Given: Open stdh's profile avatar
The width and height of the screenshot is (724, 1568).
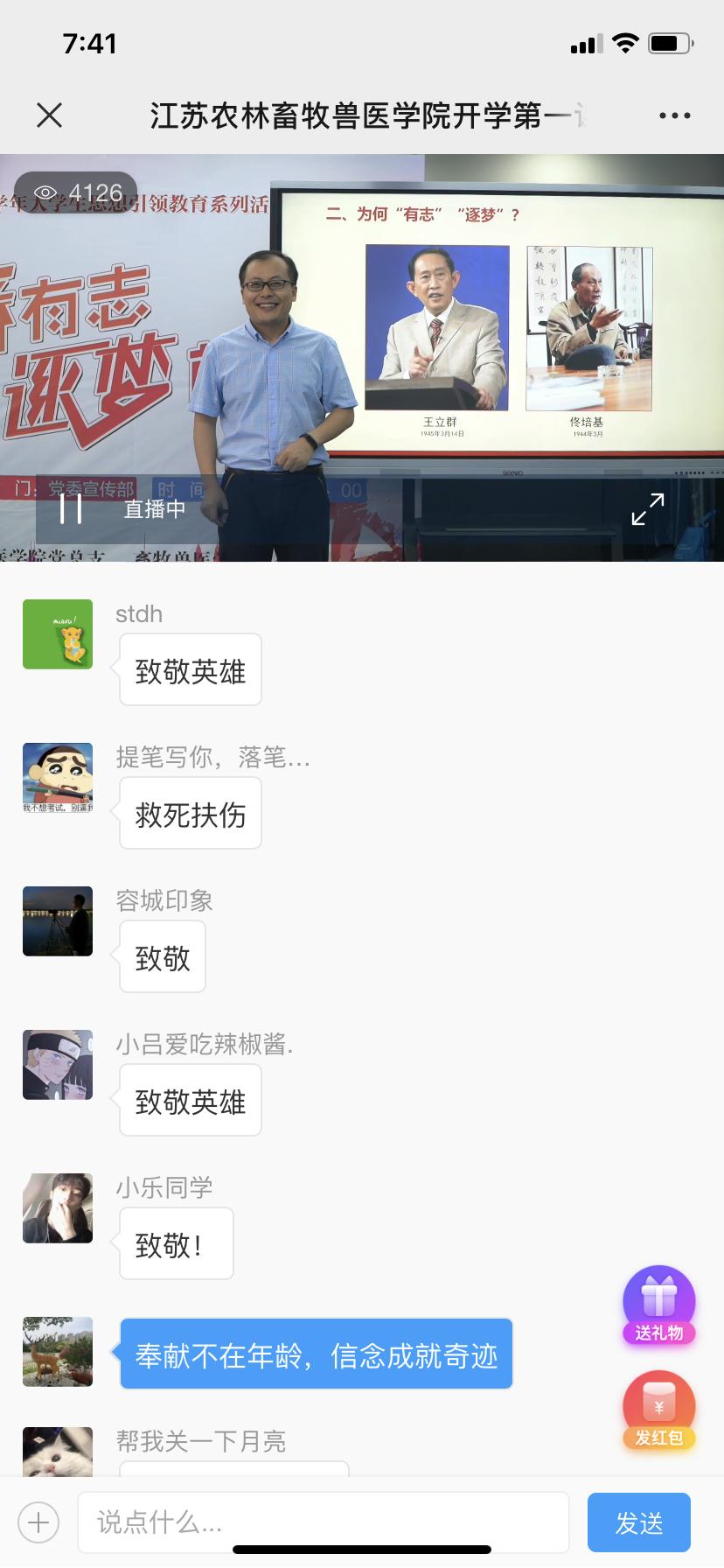Looking at the screenshot, I should [x=58, y=634].
